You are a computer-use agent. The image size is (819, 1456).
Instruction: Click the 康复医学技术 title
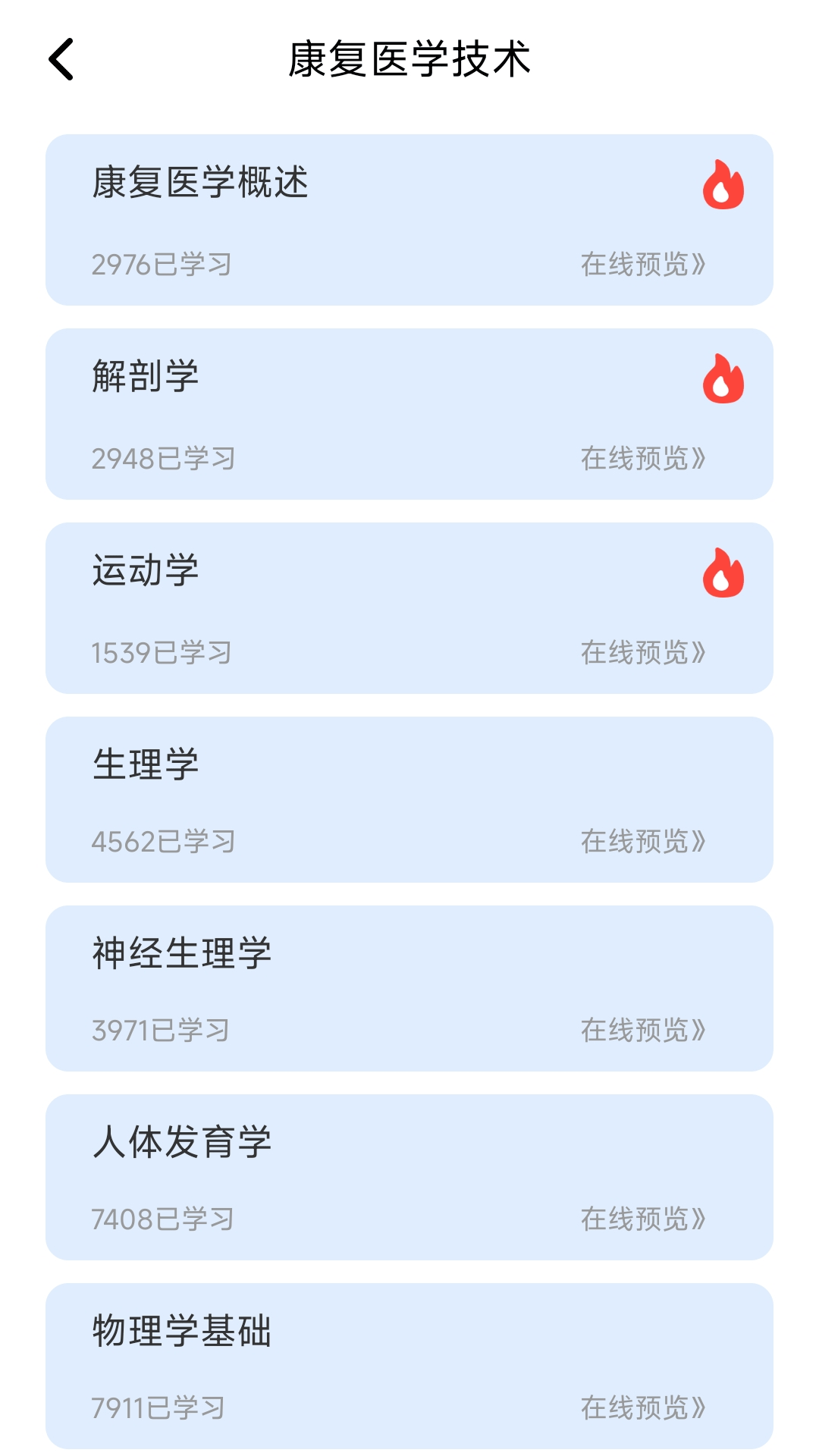(x=409, y=61)
